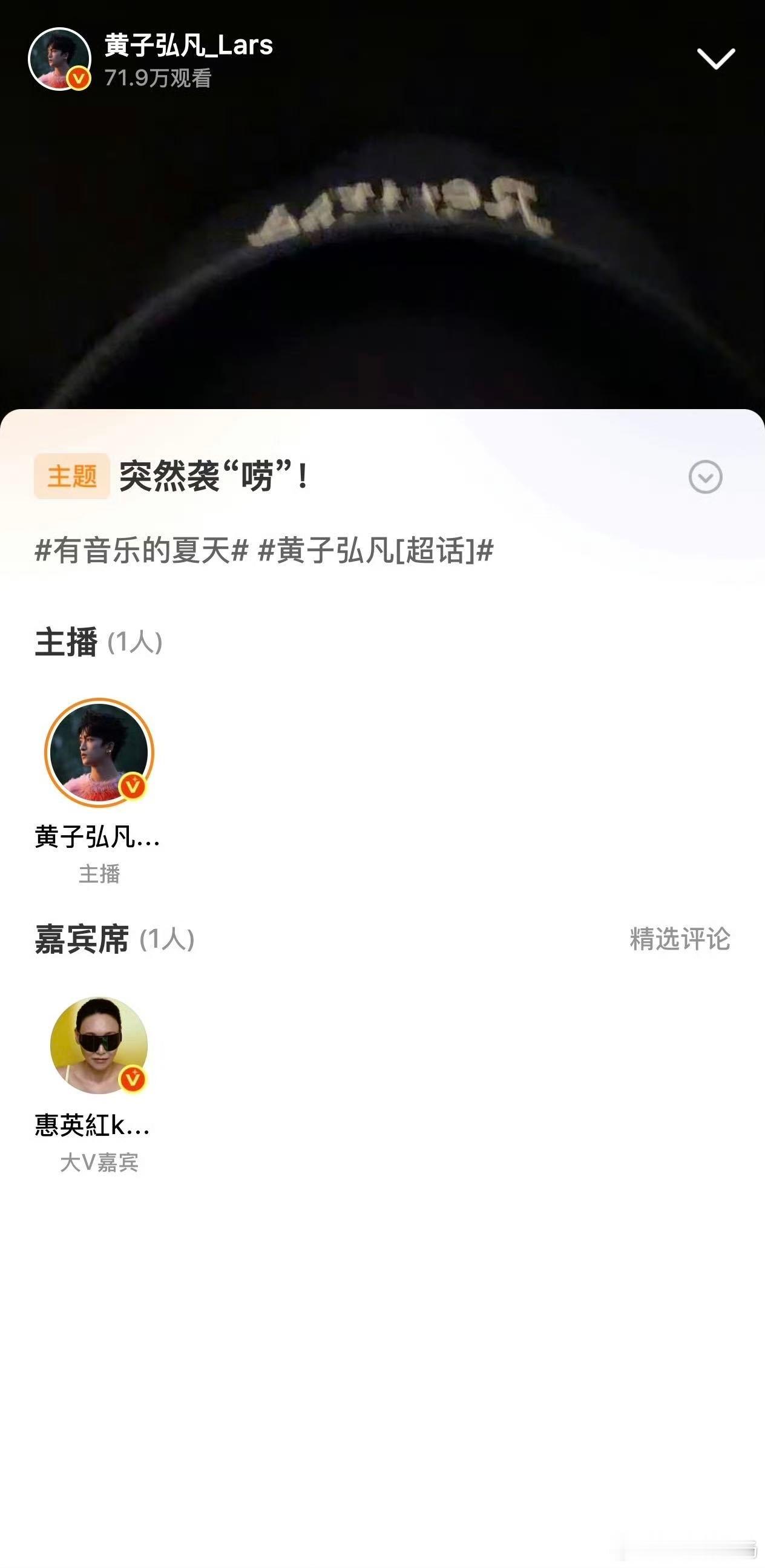Open 黄子弘凡_Lars profile avatar in the header
The height and width of the screenshot is (1568, 765).
[x=60, y=59]
